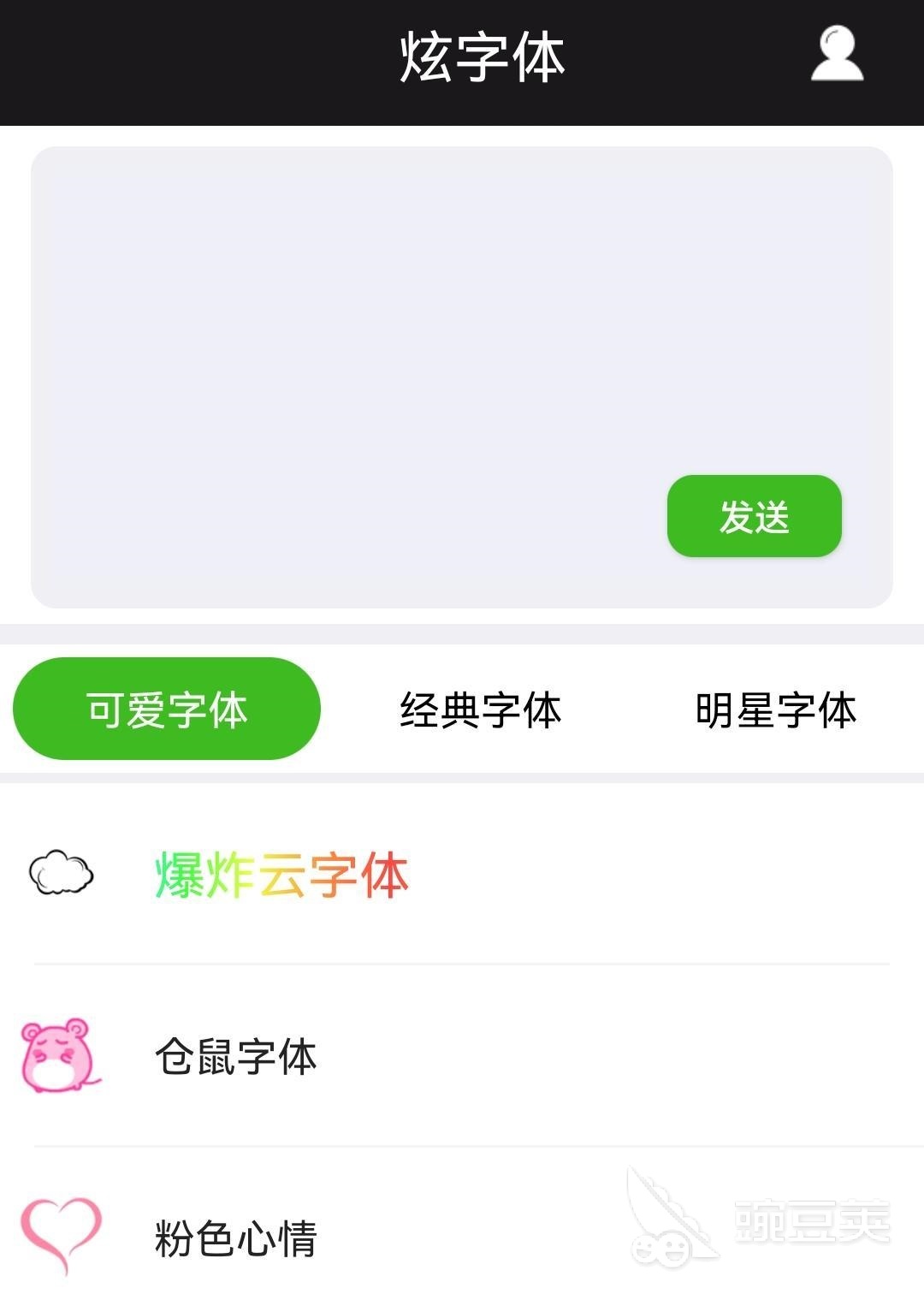Switch to the 经典字体 tab
The width and height of the screenshot is (924, 1294).
coord(481,710)
